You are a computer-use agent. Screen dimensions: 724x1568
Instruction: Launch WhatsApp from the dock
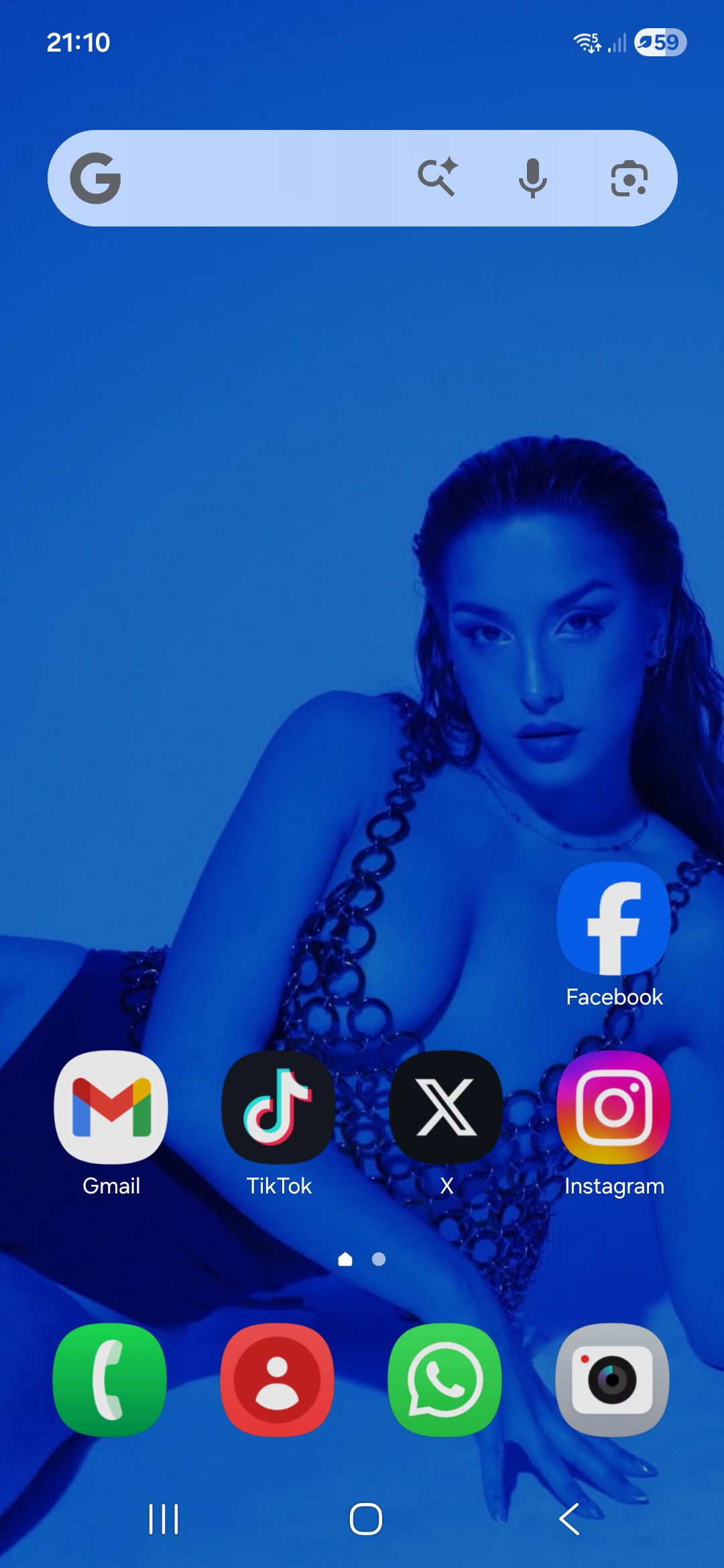[x=445, y=1380]
